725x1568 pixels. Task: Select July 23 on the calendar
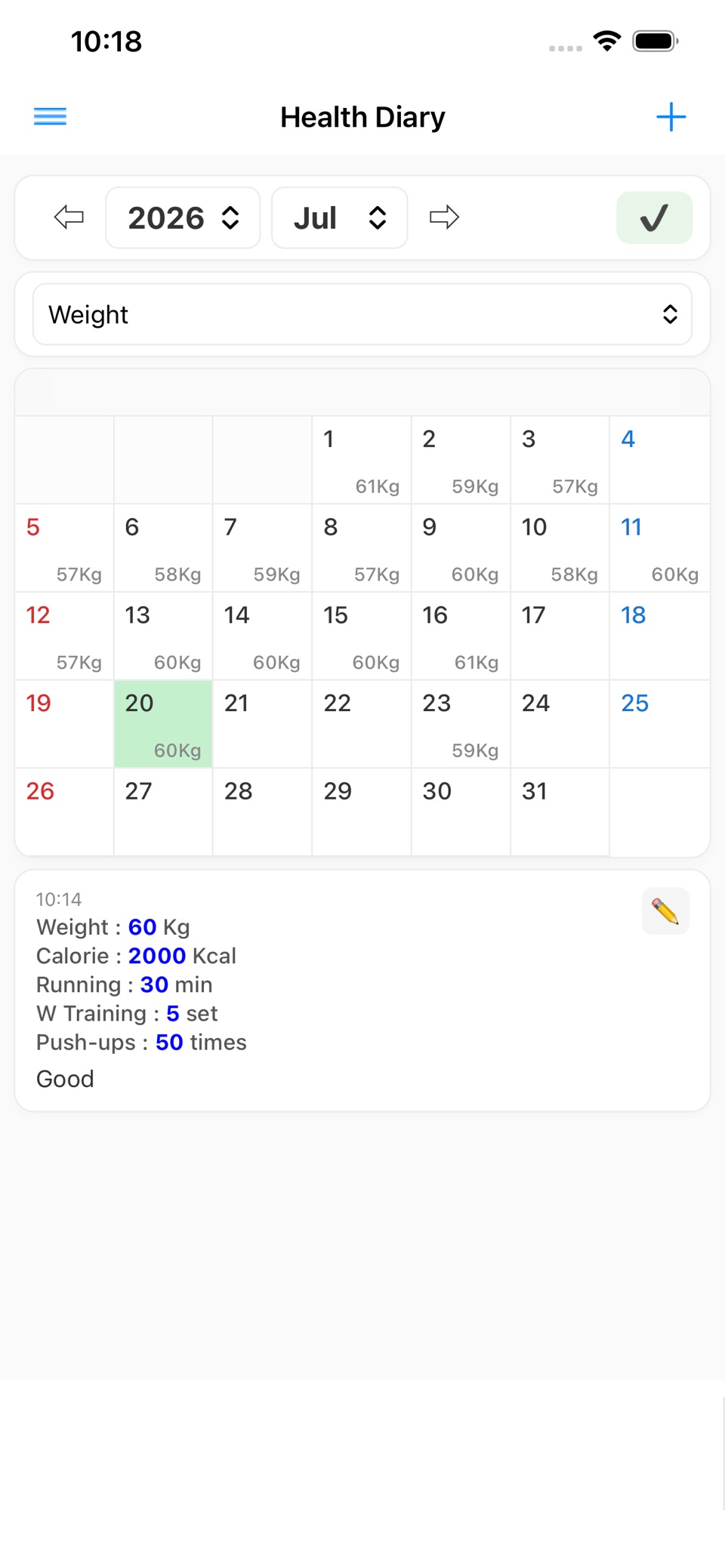(461, 724)
